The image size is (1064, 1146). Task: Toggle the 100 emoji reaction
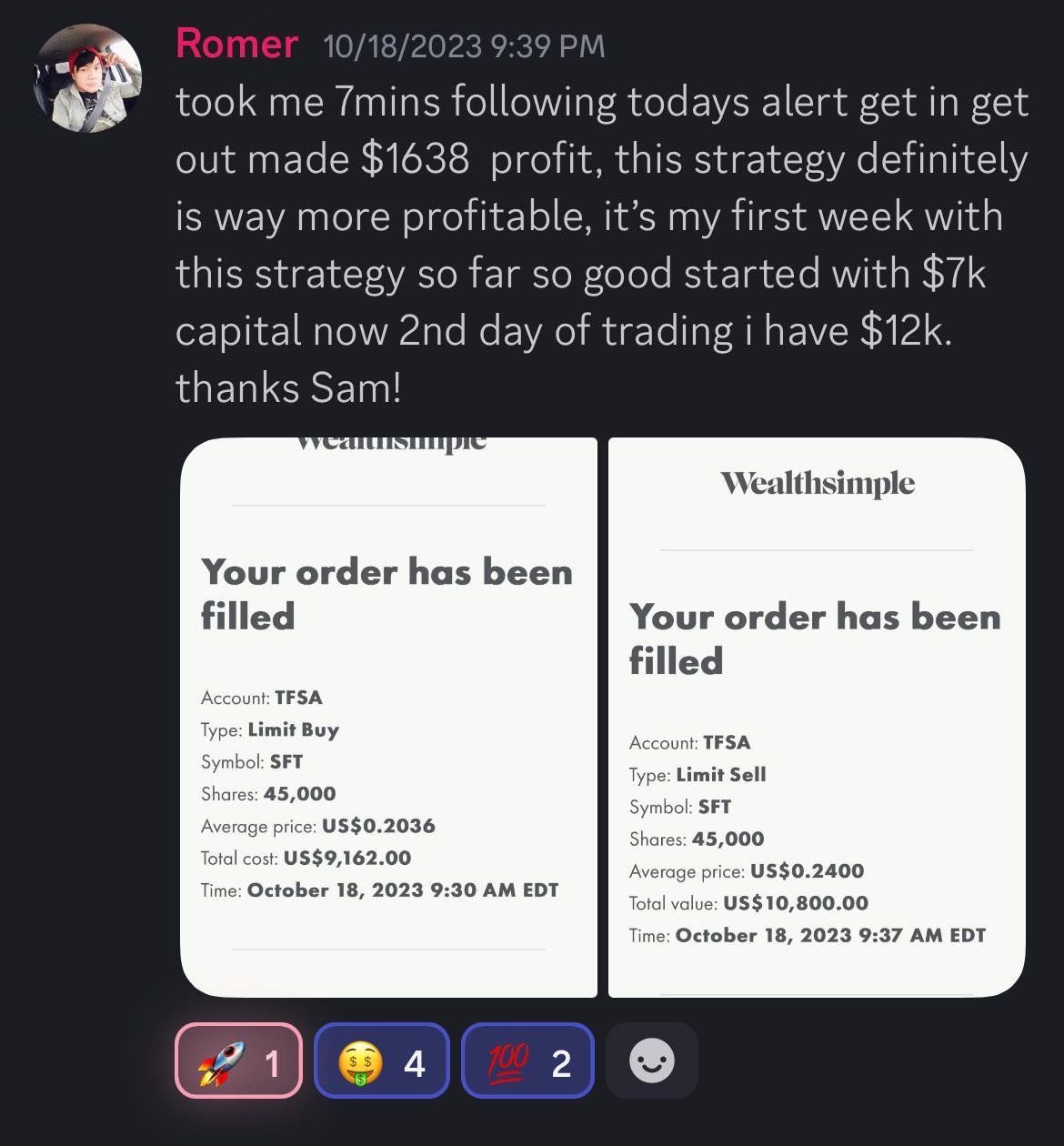click(527, 1061)
